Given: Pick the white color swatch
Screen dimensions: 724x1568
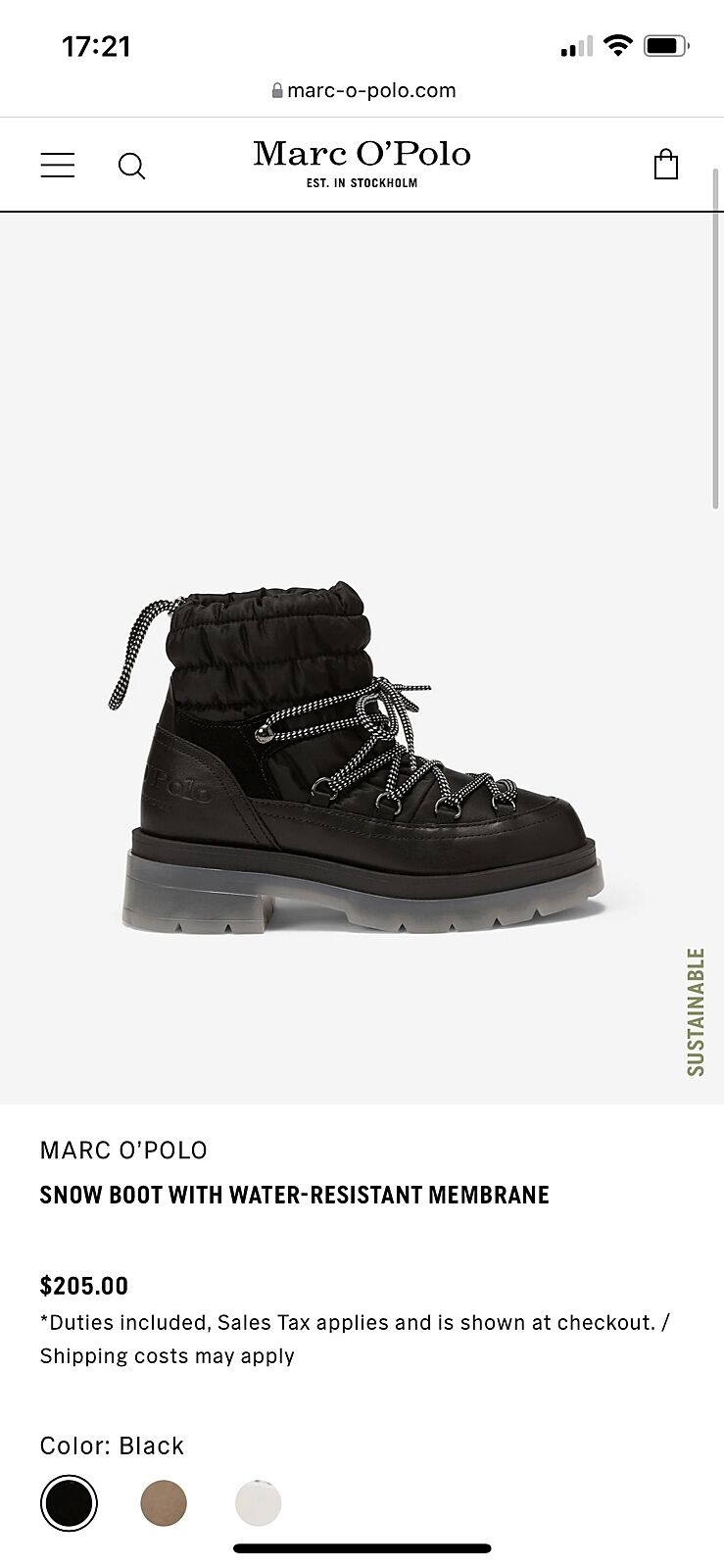Looking at the screenshot, I should coord(259,1502).
